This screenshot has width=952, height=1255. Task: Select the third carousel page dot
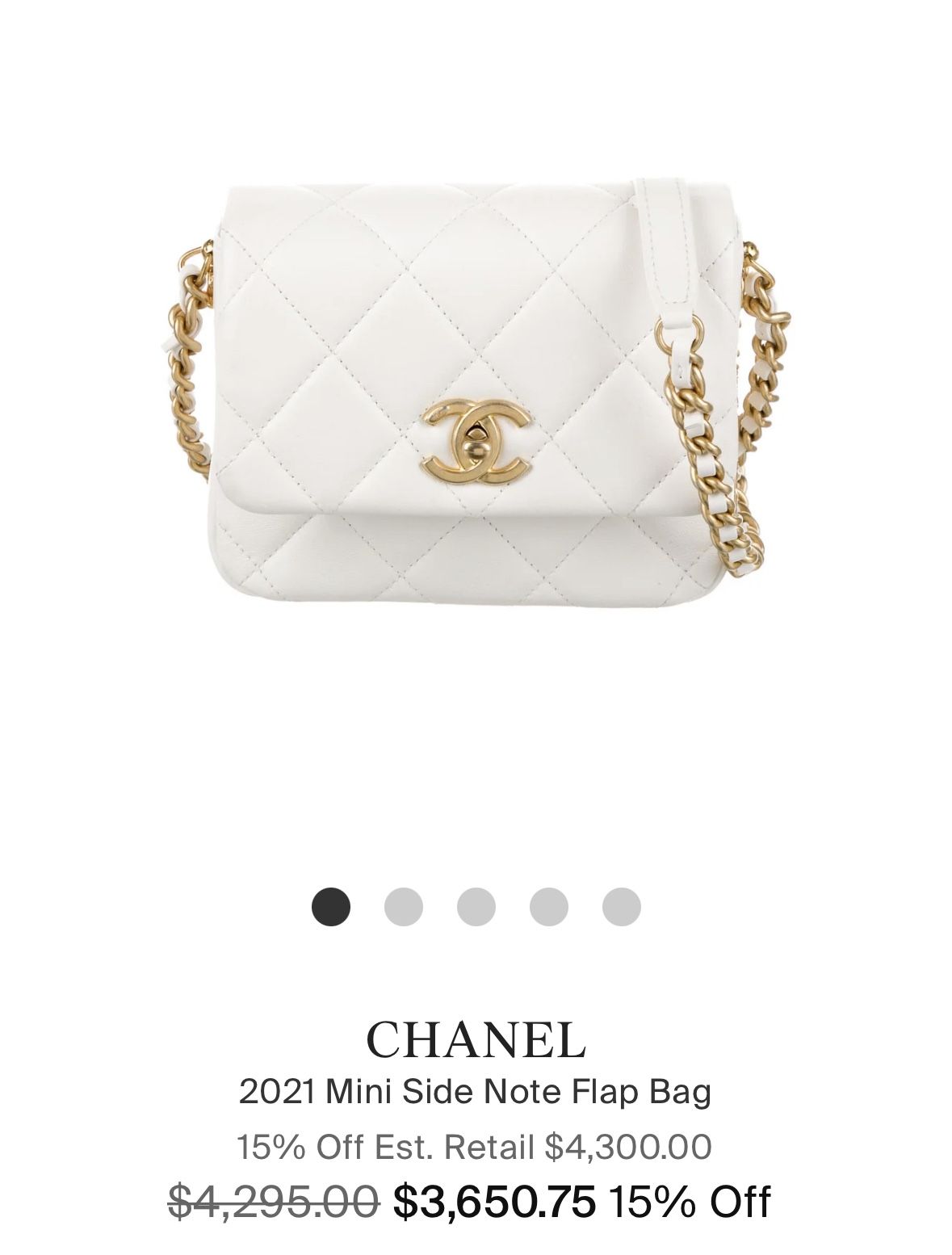click(476, 906)
